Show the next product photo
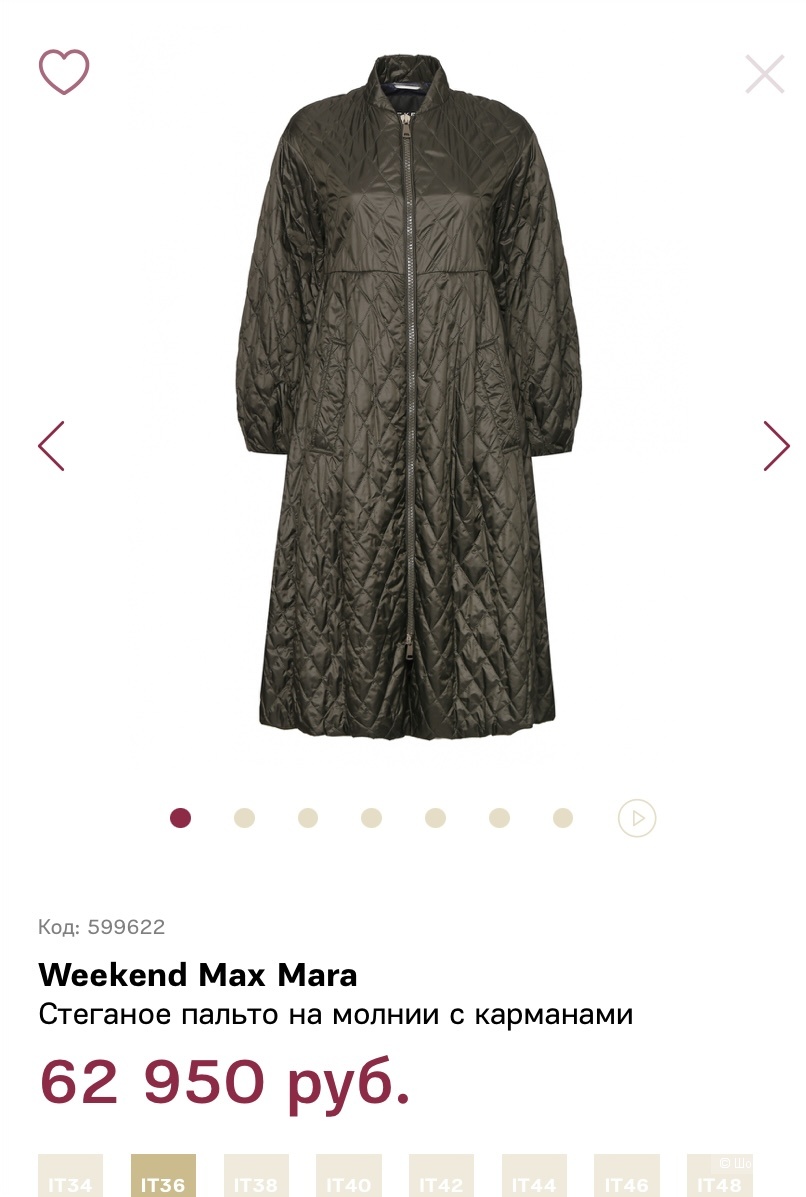This screenshot has width=806, height=1197. (776, 446)
